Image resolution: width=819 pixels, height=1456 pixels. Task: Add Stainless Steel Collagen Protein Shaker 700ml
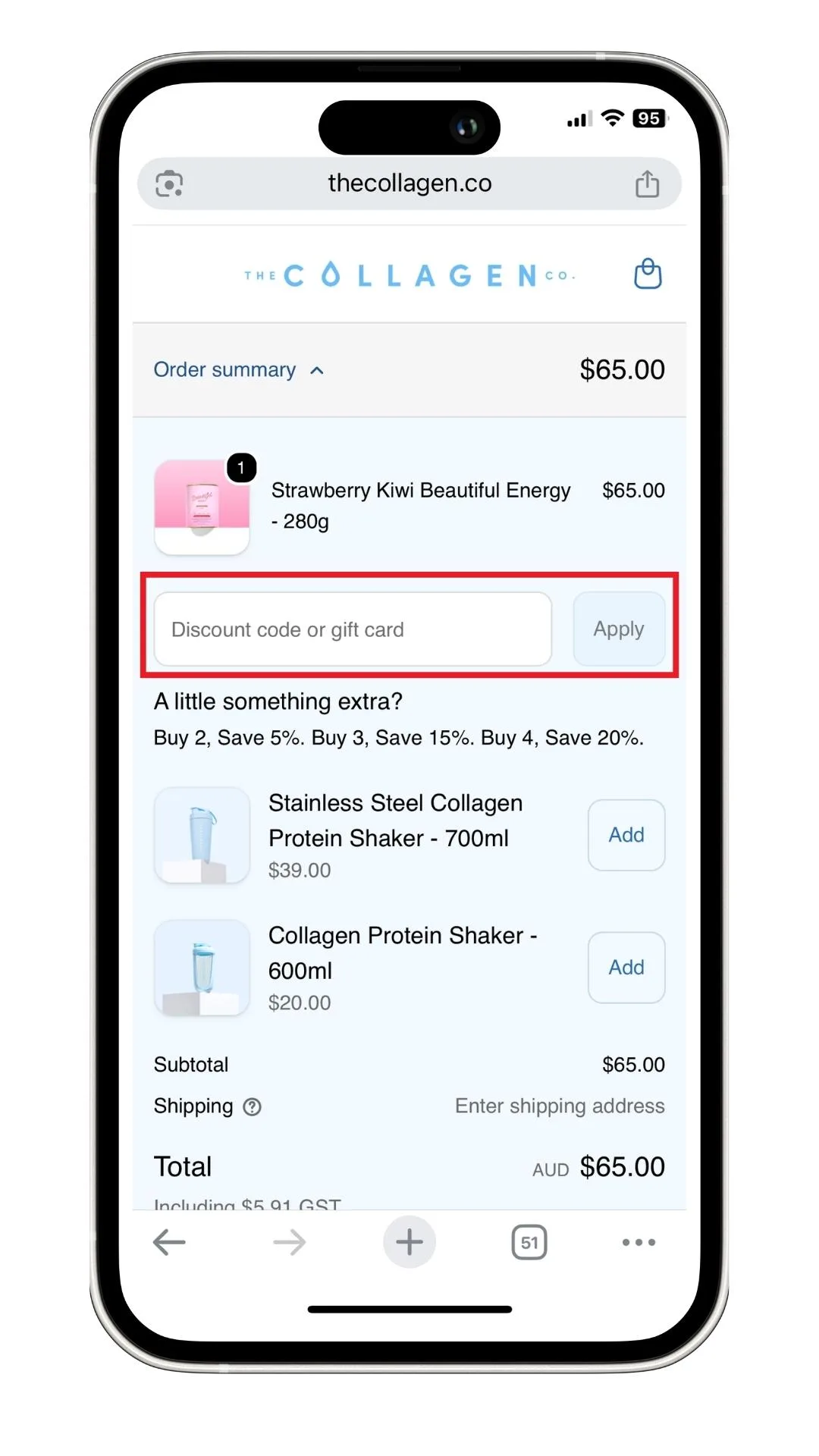[x=626, y=835]
